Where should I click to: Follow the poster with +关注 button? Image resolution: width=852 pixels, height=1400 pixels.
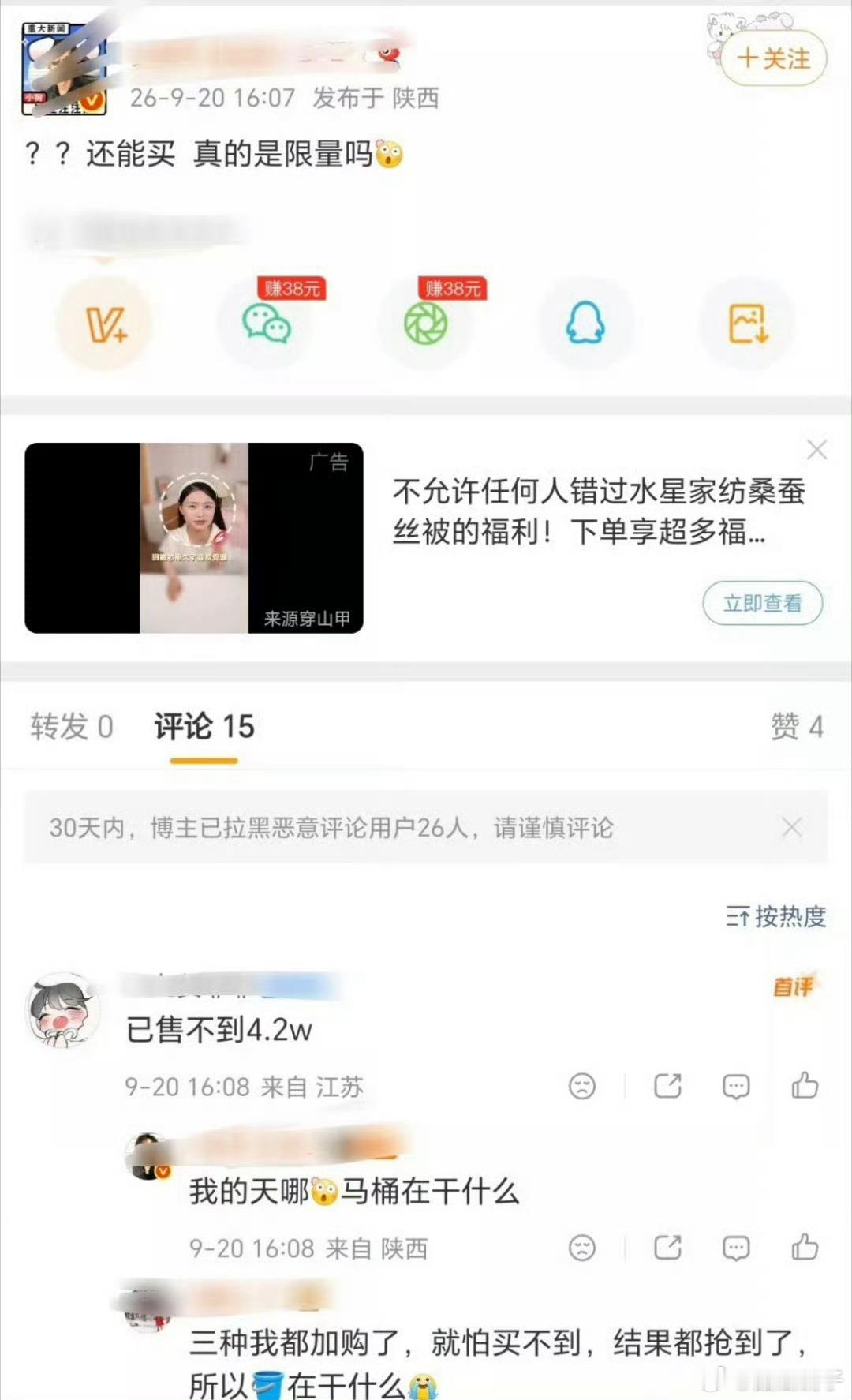pos(773,58)
